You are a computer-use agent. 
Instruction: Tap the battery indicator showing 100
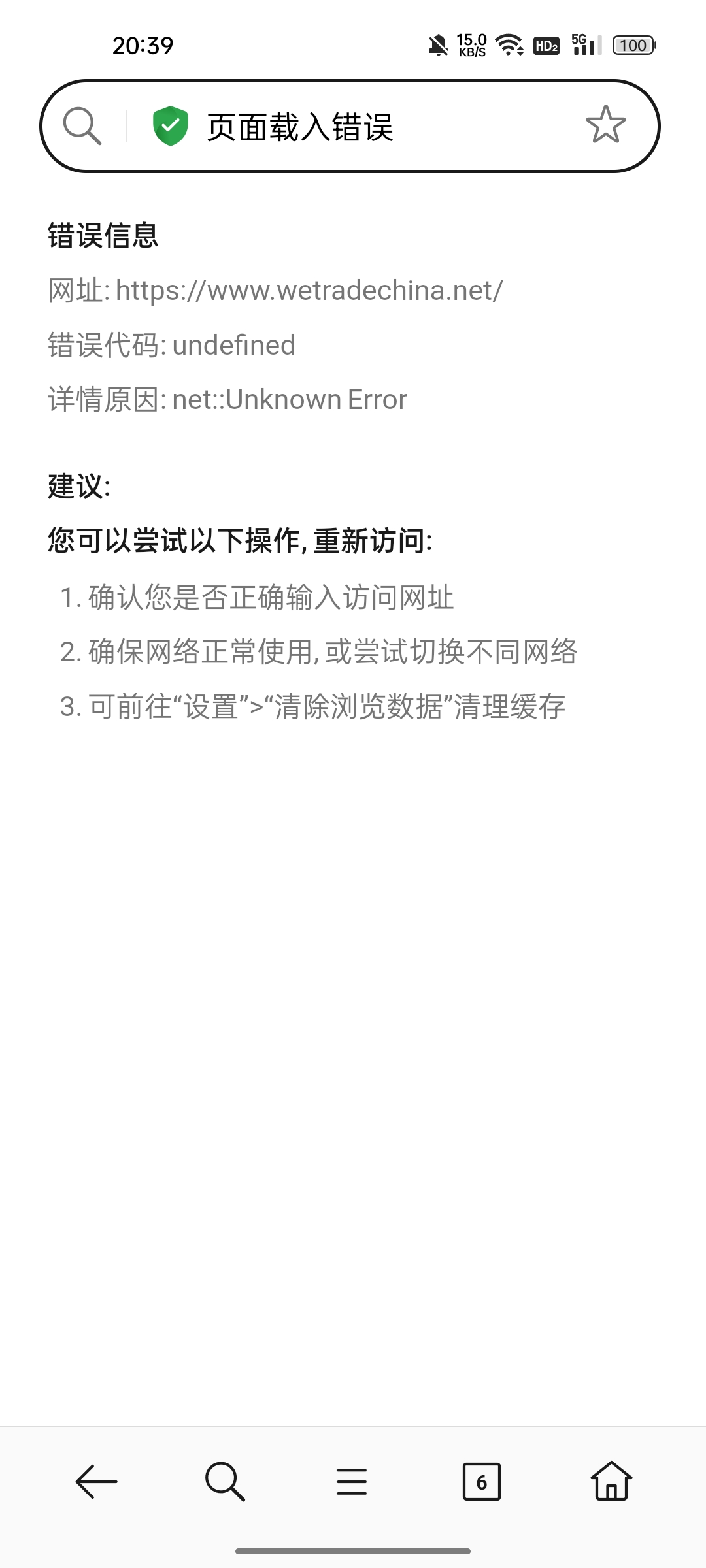(631, 46)
